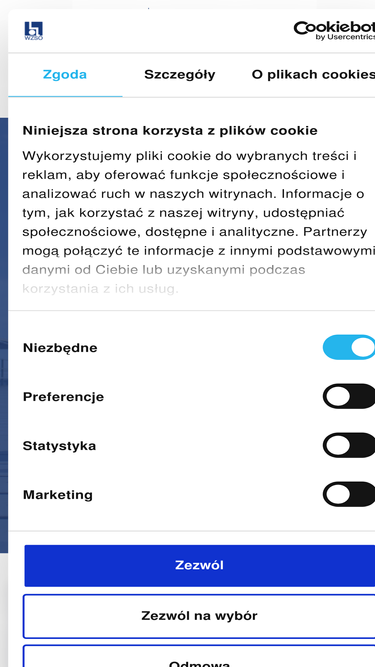Open the O plikach cookies tab

[x=312, y=75]
